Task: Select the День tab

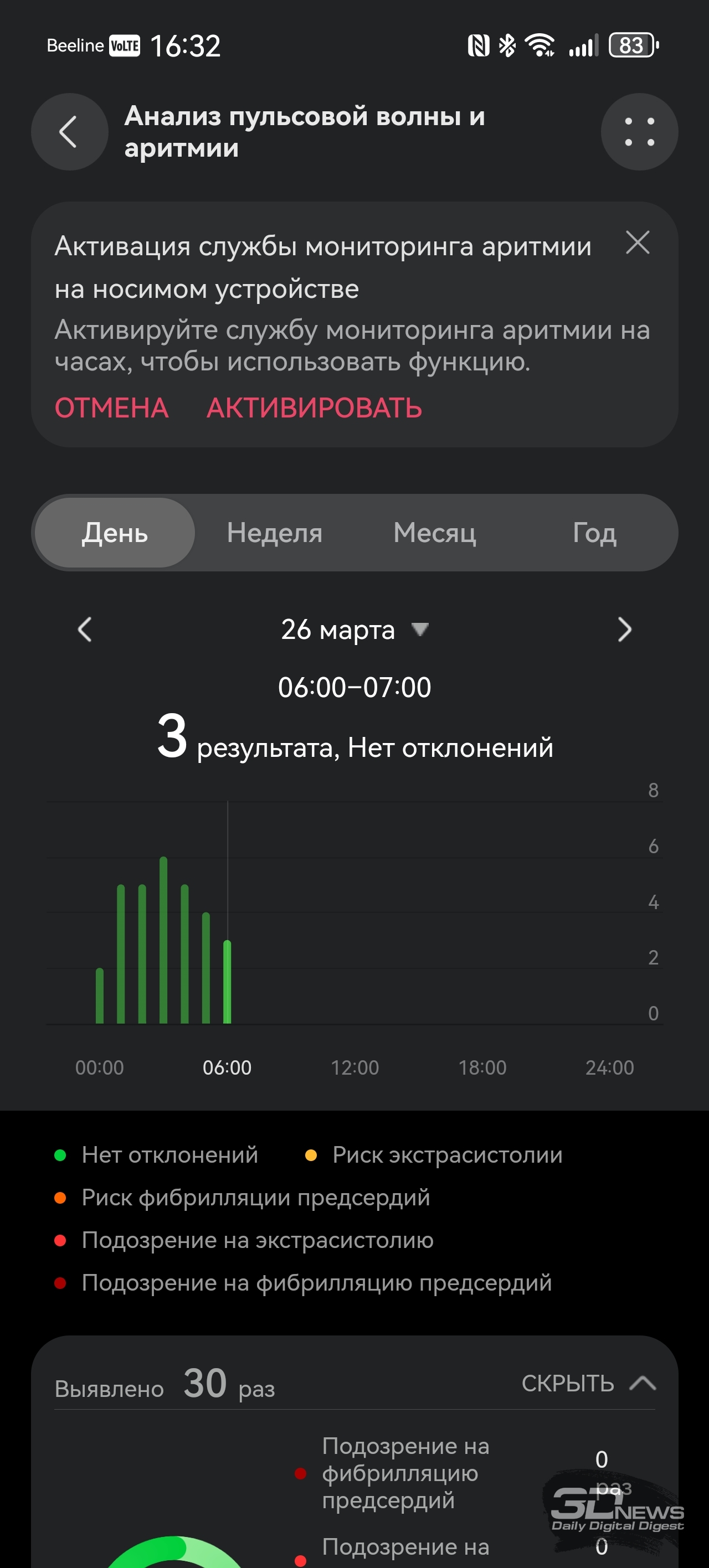Action: [115, 533]
